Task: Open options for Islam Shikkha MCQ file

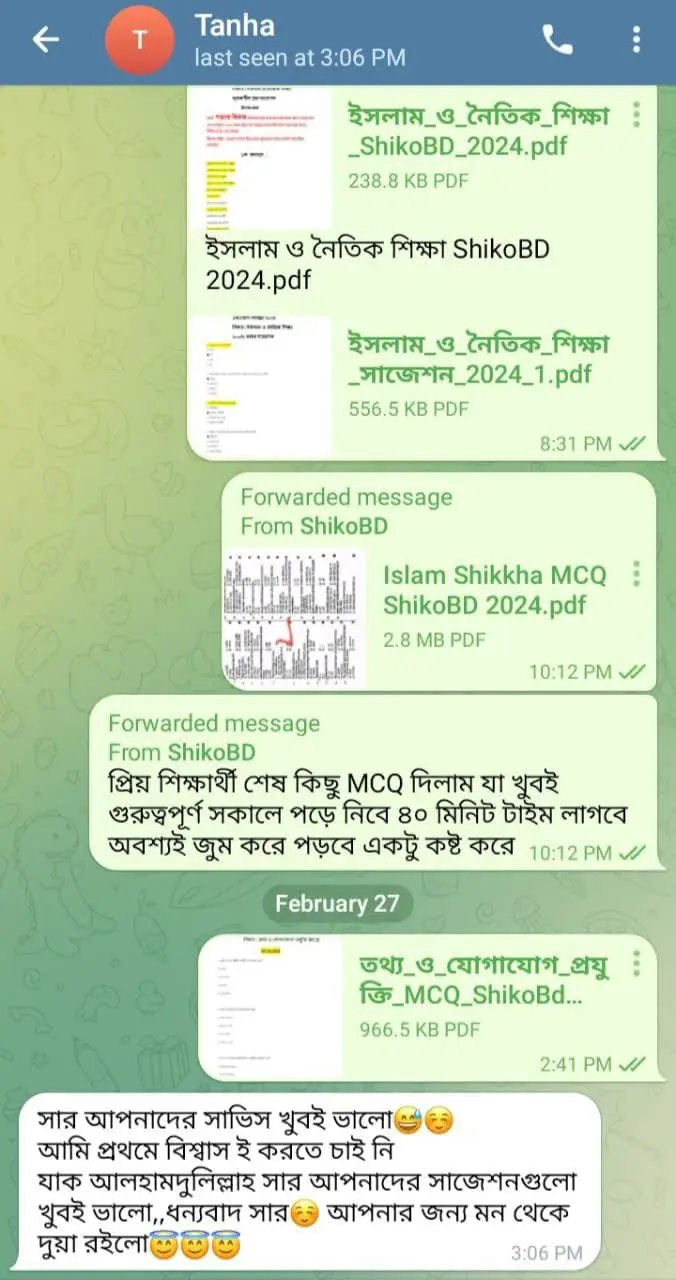Action: pyautogui.click(x=636, y=575)
